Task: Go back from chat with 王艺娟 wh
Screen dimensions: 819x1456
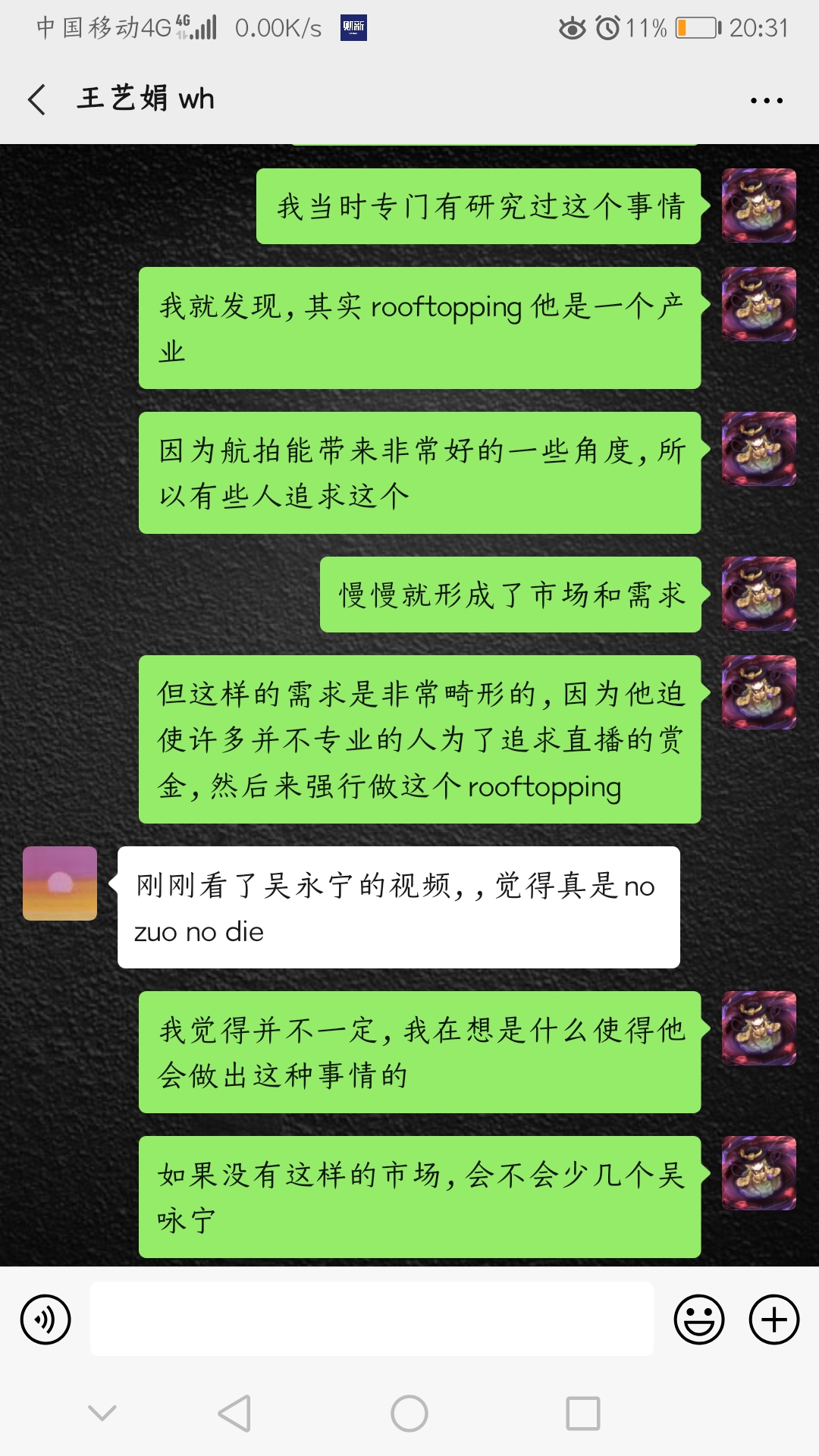Action: tap(36, 99)
